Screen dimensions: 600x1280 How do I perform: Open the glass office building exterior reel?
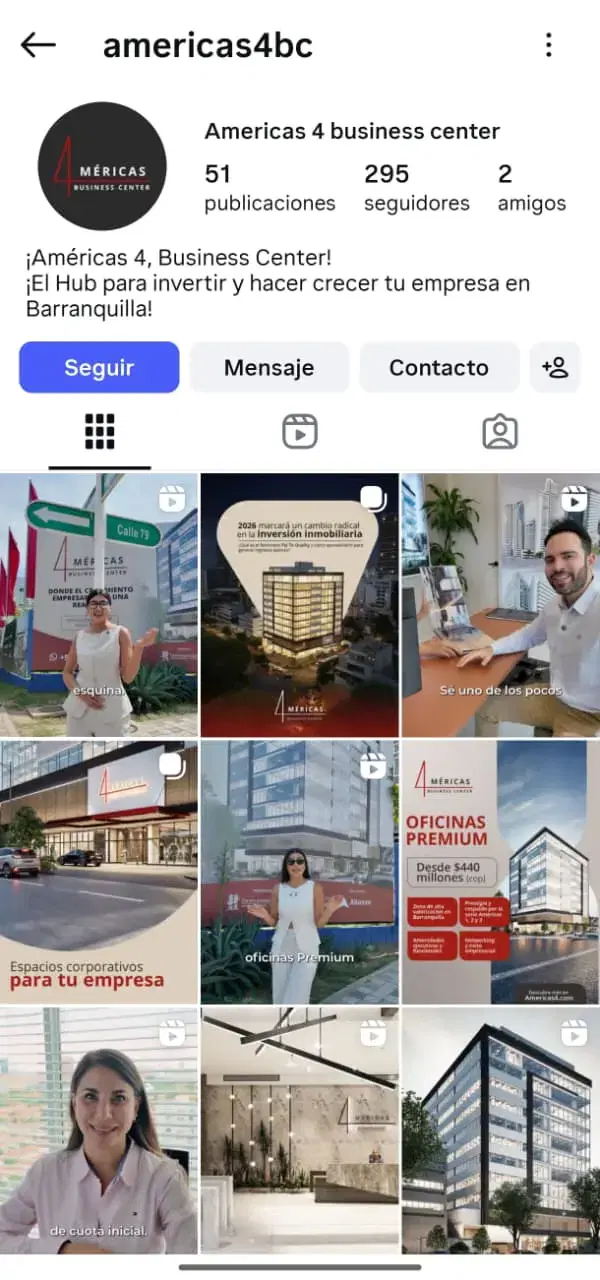501,1130
